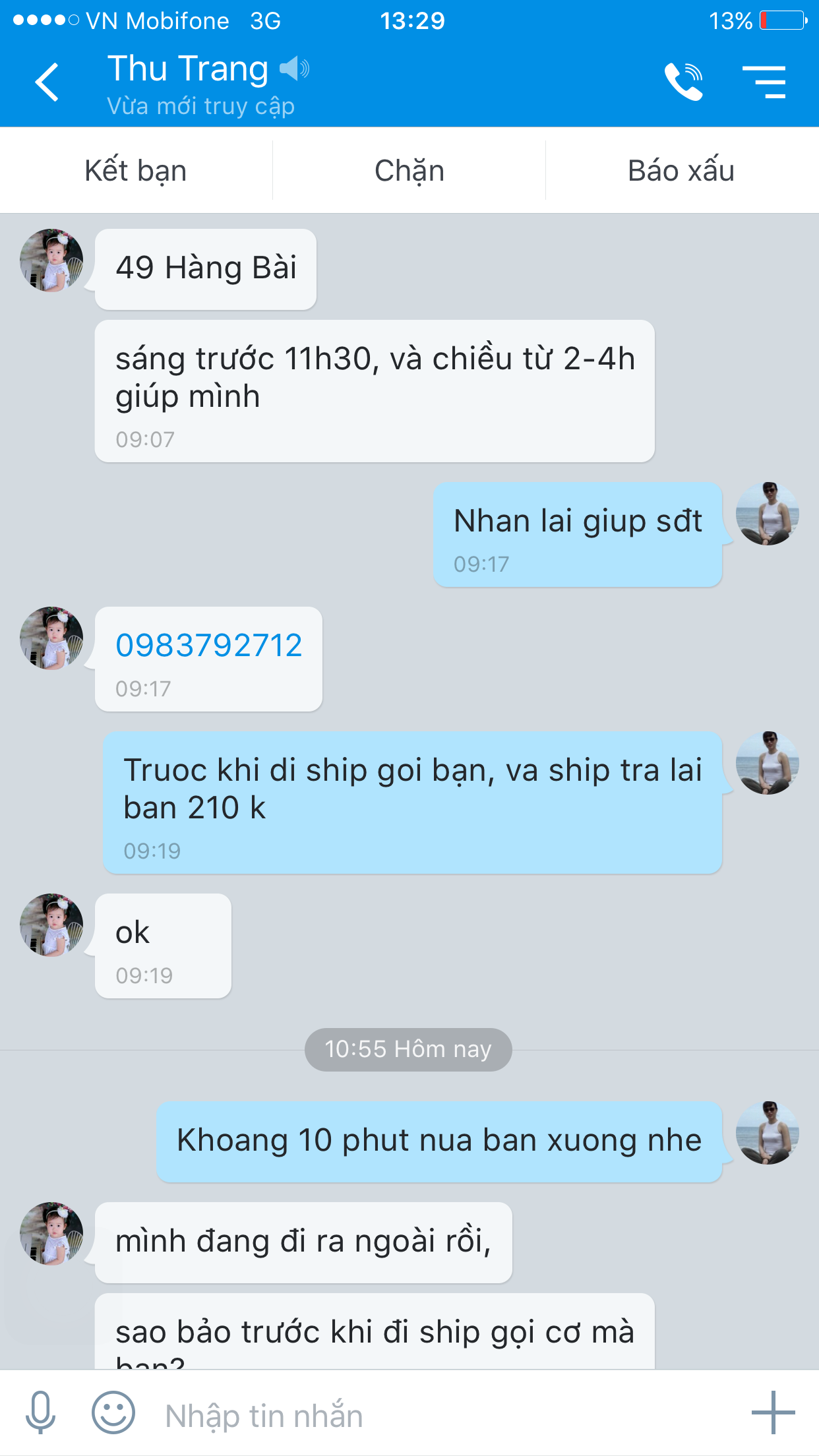Tap Kết bạn to add friend
Viewport: 819px width, 1456px height.
tap(136, 171)
